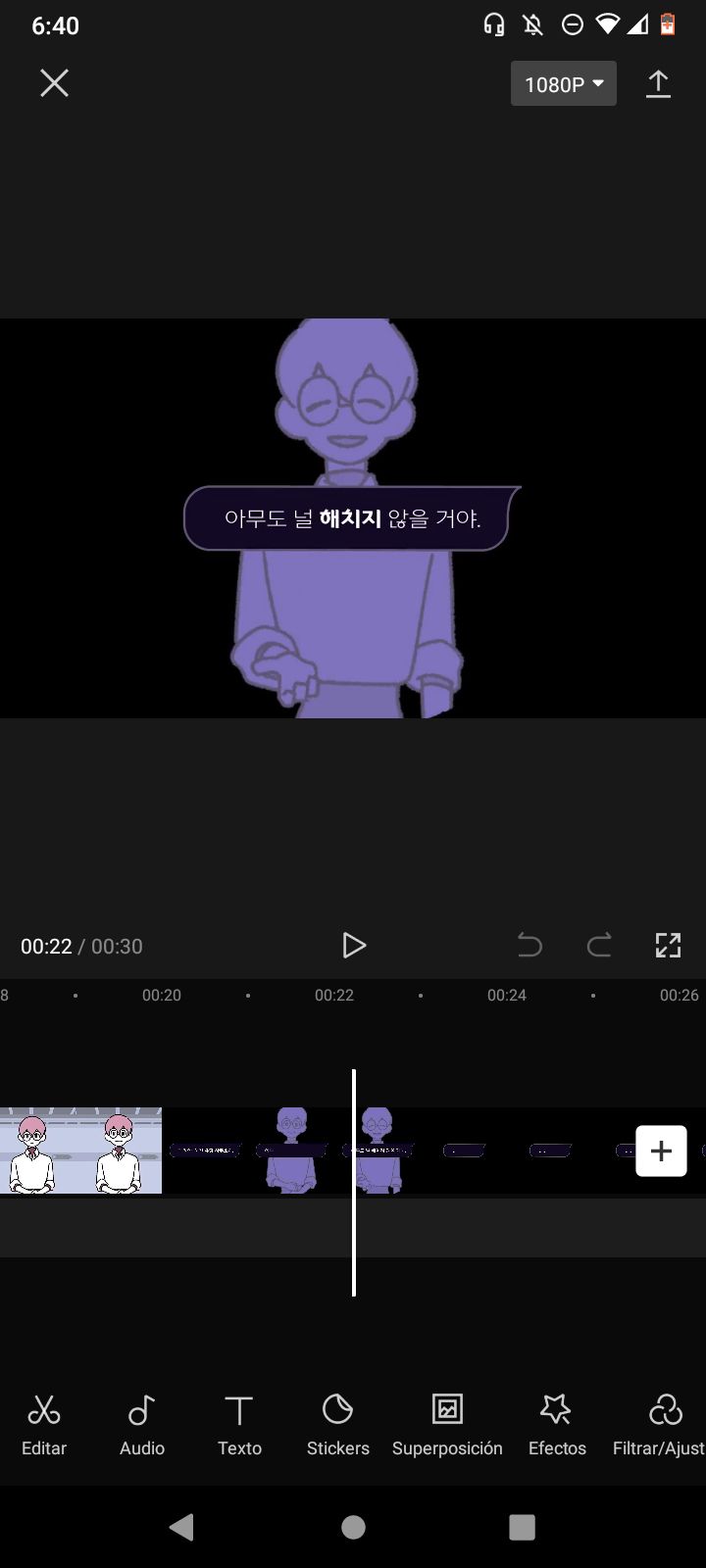
Task: Open the 1080P resolution dropdown
Action: (x=564, y=84)
